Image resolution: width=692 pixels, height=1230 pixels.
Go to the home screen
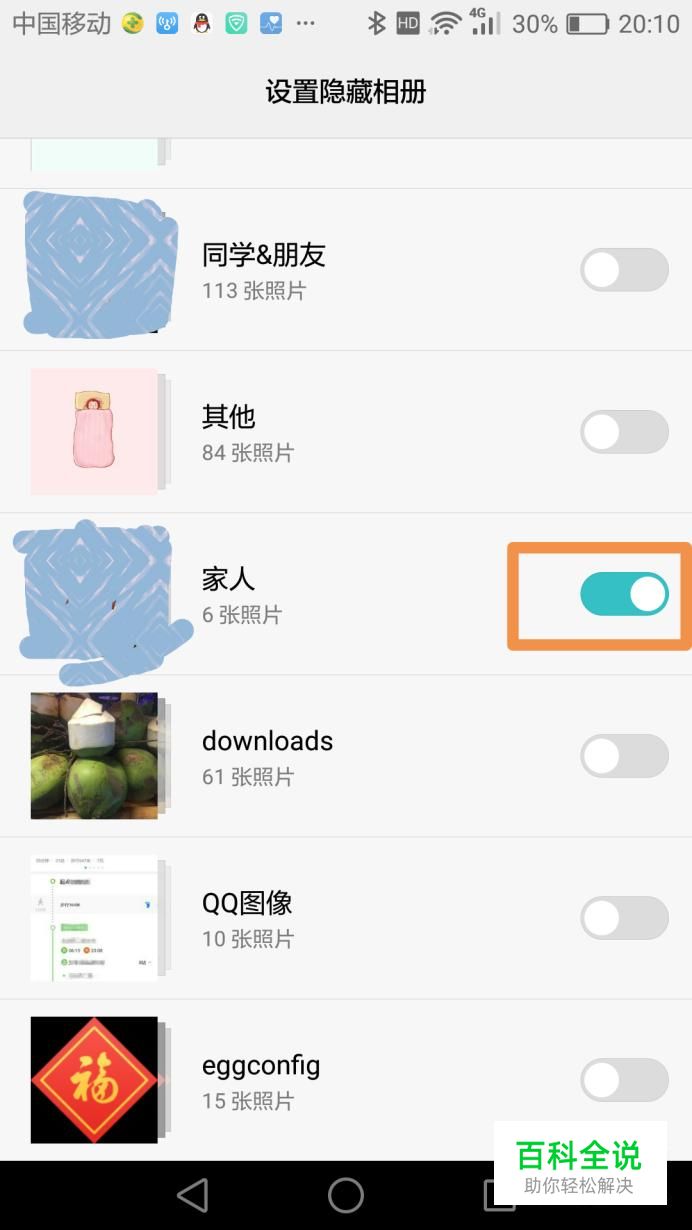[x=346, y=1195]
